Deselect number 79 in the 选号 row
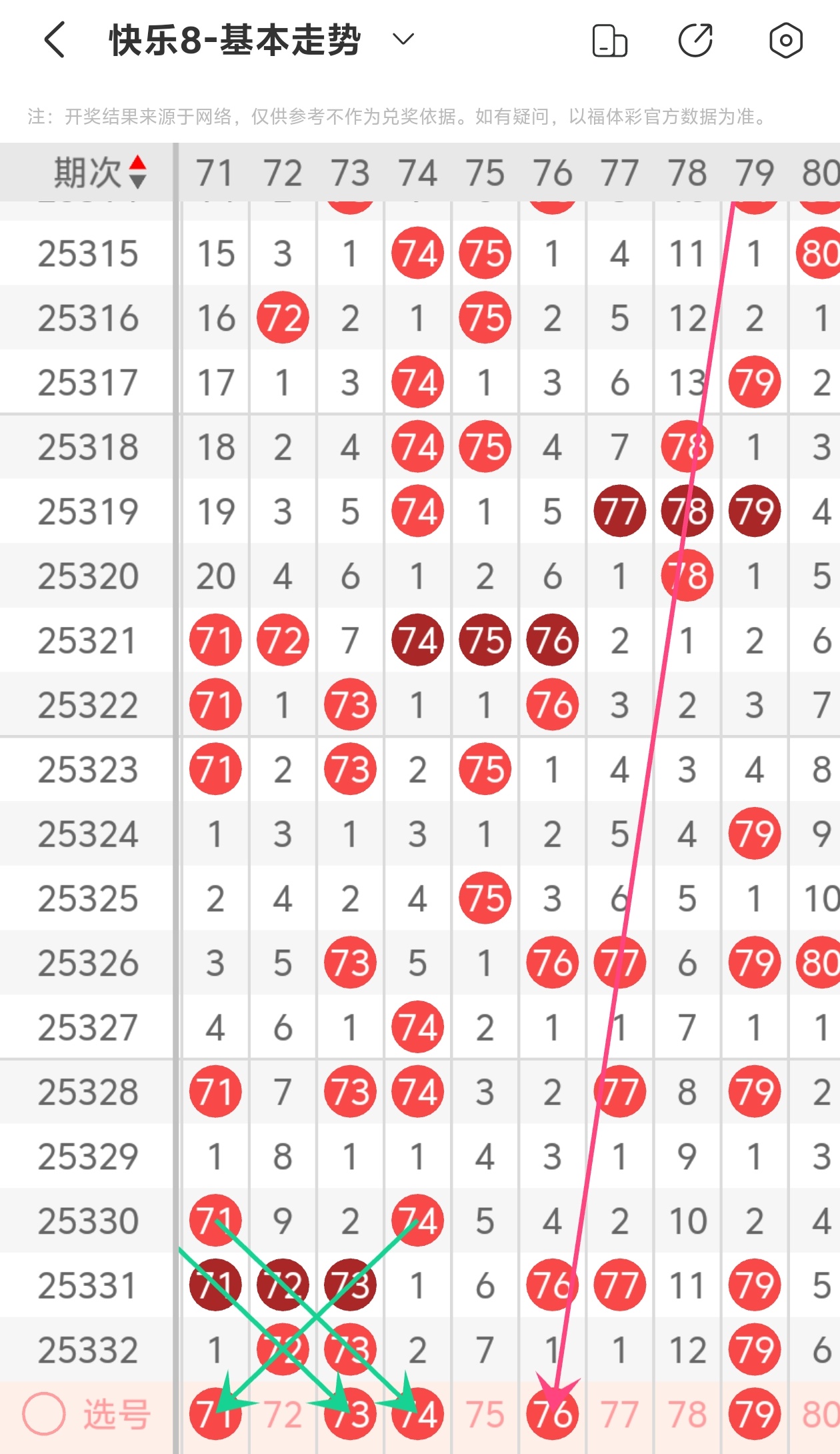The image size is (840, 1454). point(754,1414)
